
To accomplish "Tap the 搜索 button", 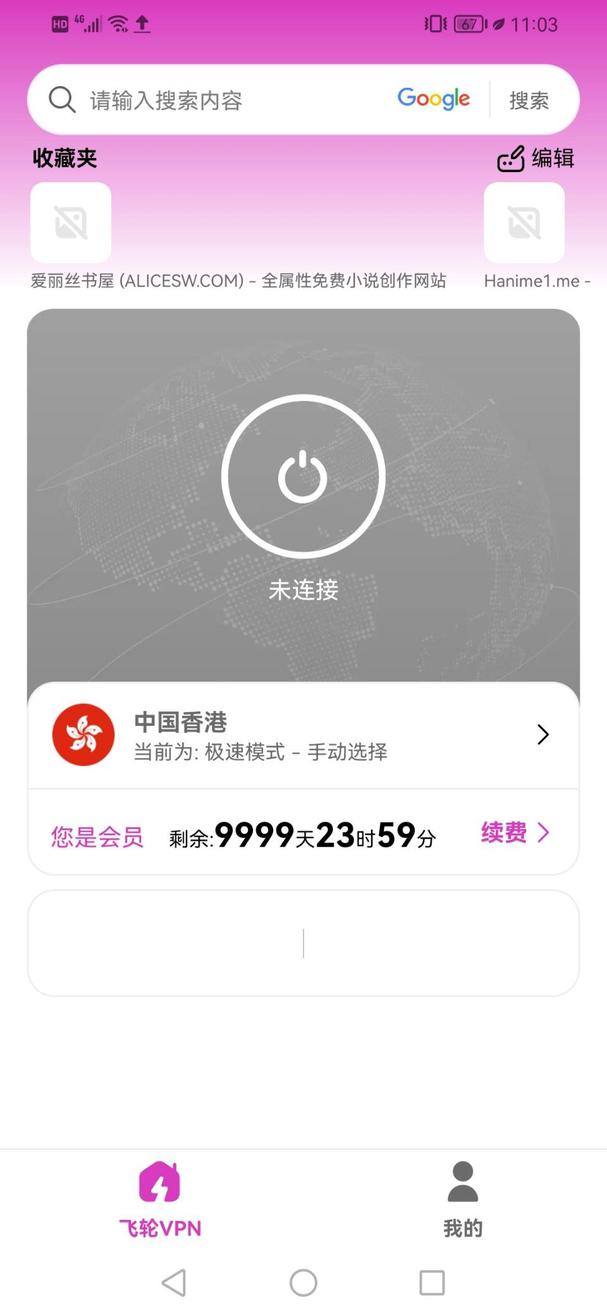I will pos(529,100).
